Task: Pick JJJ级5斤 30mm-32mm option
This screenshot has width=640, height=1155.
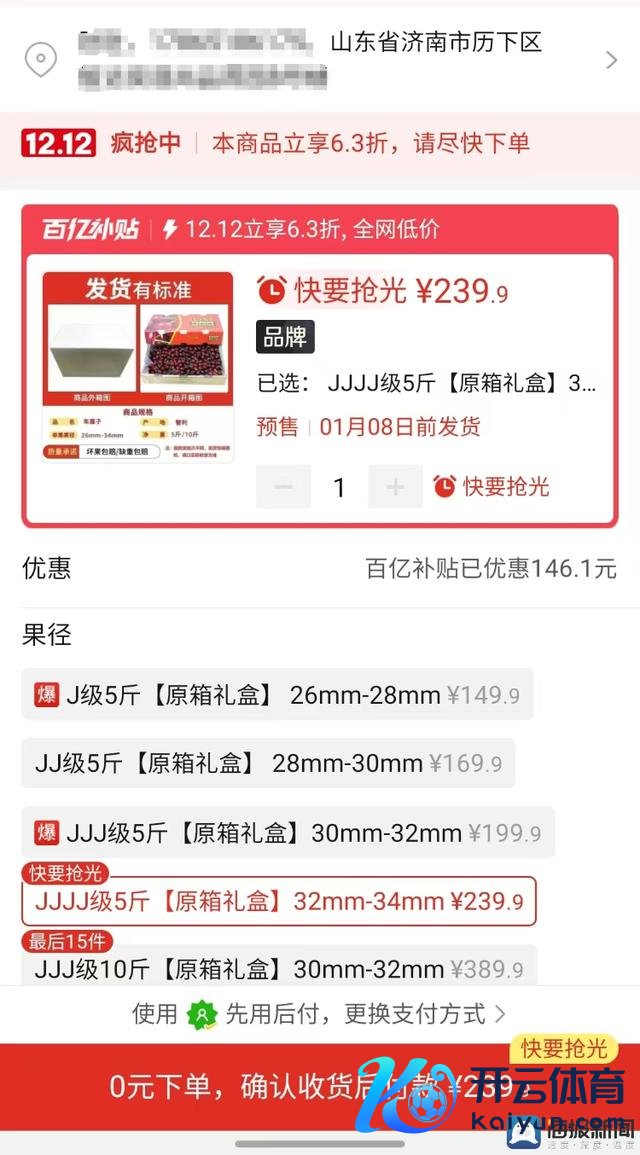Action: point(288,833)
